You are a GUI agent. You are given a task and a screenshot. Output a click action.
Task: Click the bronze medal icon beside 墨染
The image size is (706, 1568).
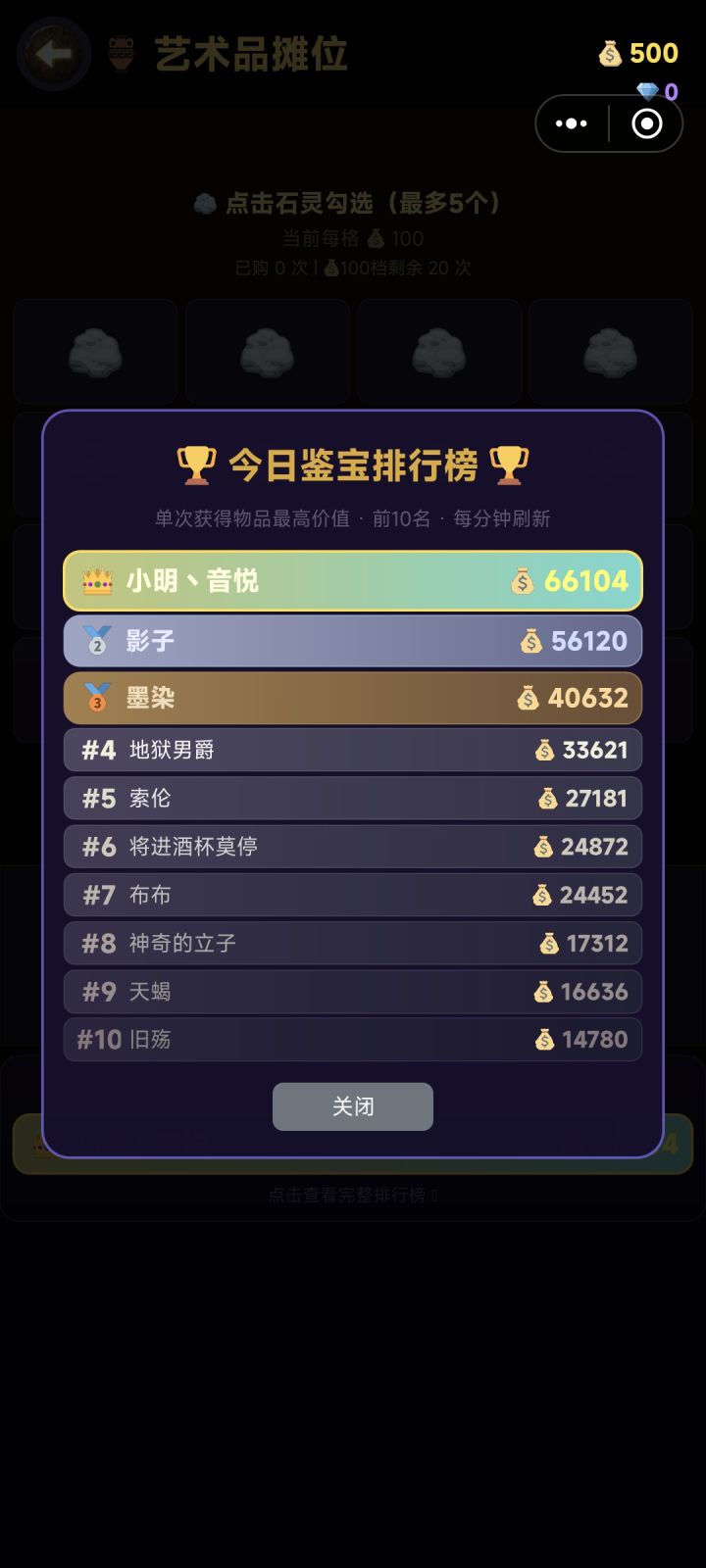click(96, 698)
